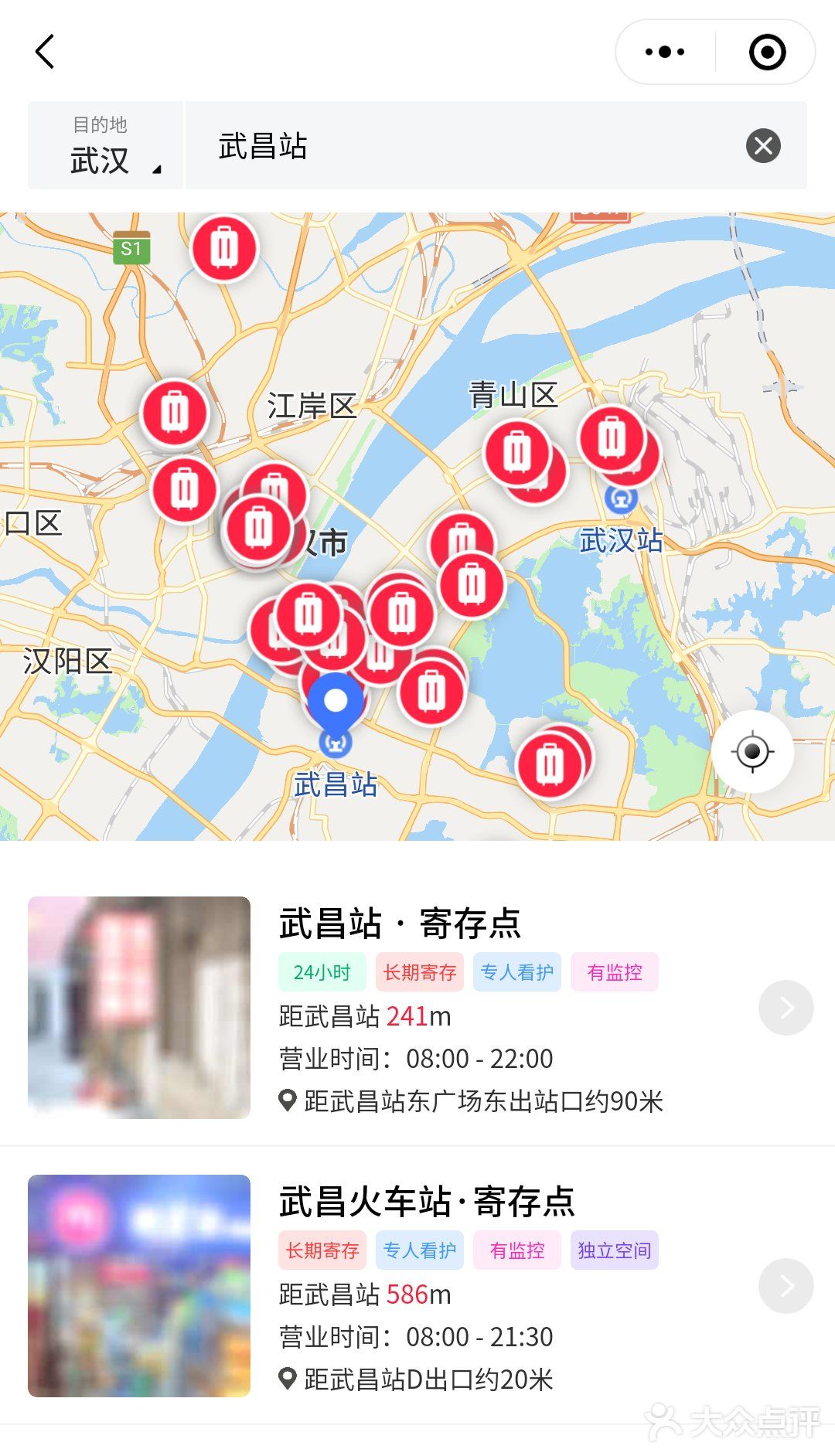Select the blue 武昌站 location pin
This screenshot has height=1456, width=835.
[x=336, y=702]
